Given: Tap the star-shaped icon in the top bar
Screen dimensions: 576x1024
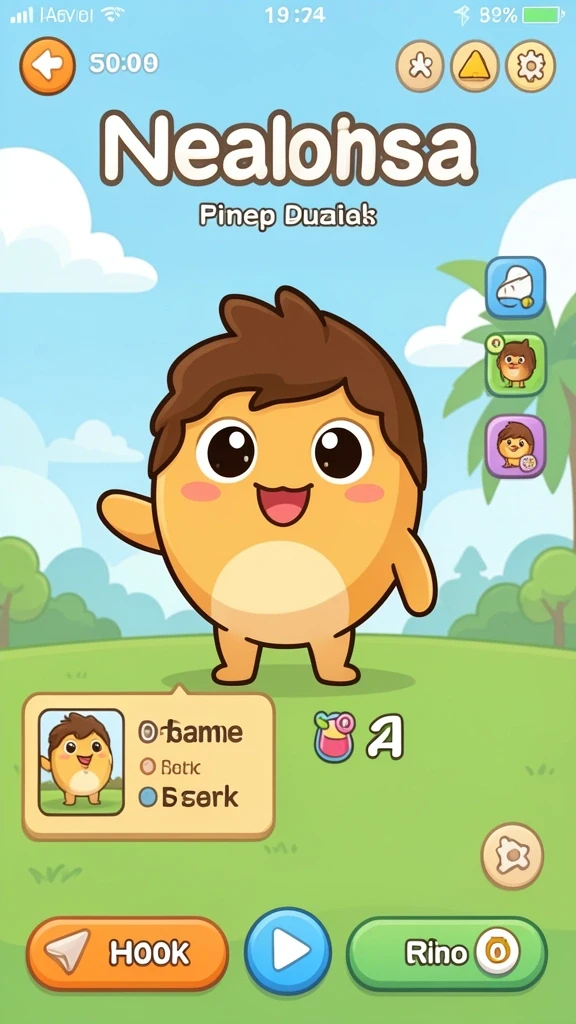Looking at the screenshot, I should click(420, 66).
